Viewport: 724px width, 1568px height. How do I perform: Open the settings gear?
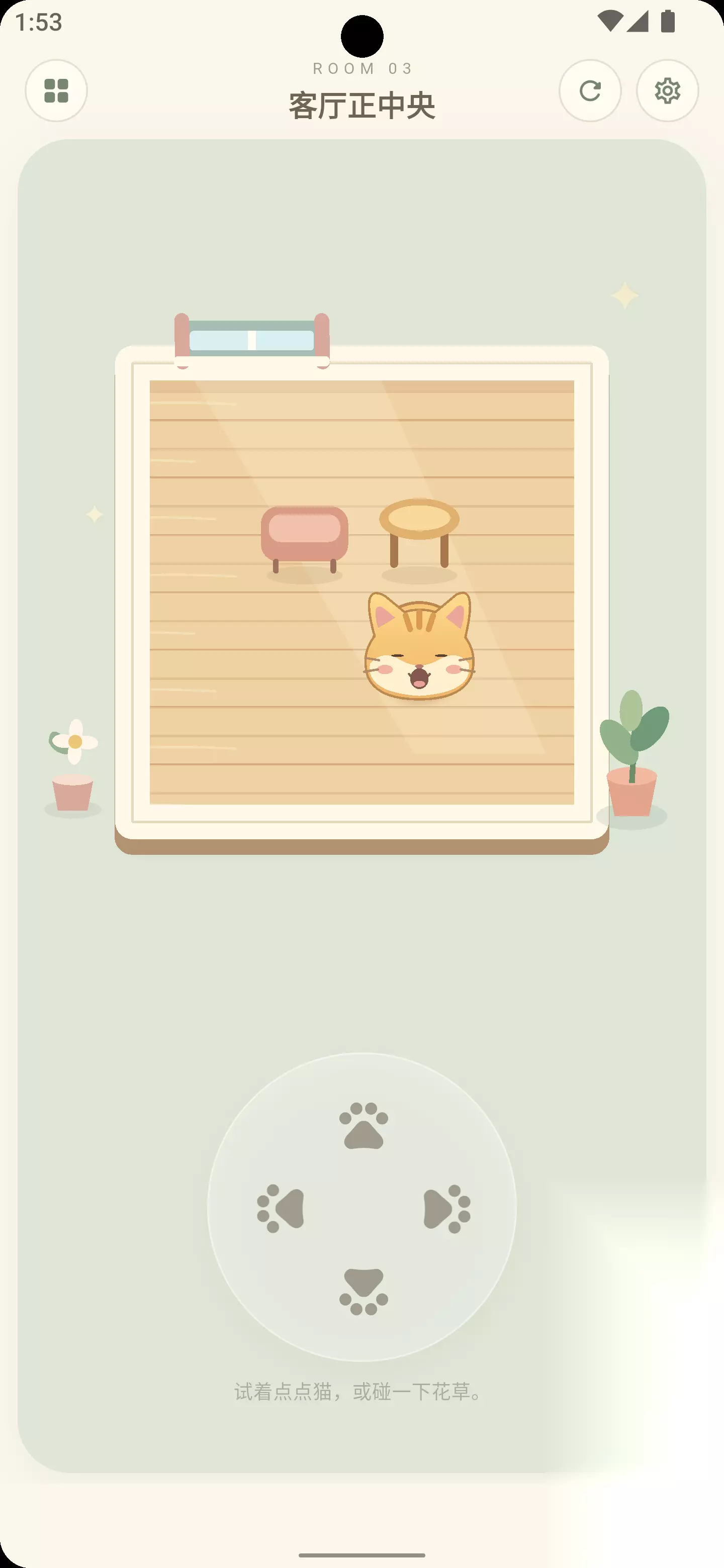667,90
